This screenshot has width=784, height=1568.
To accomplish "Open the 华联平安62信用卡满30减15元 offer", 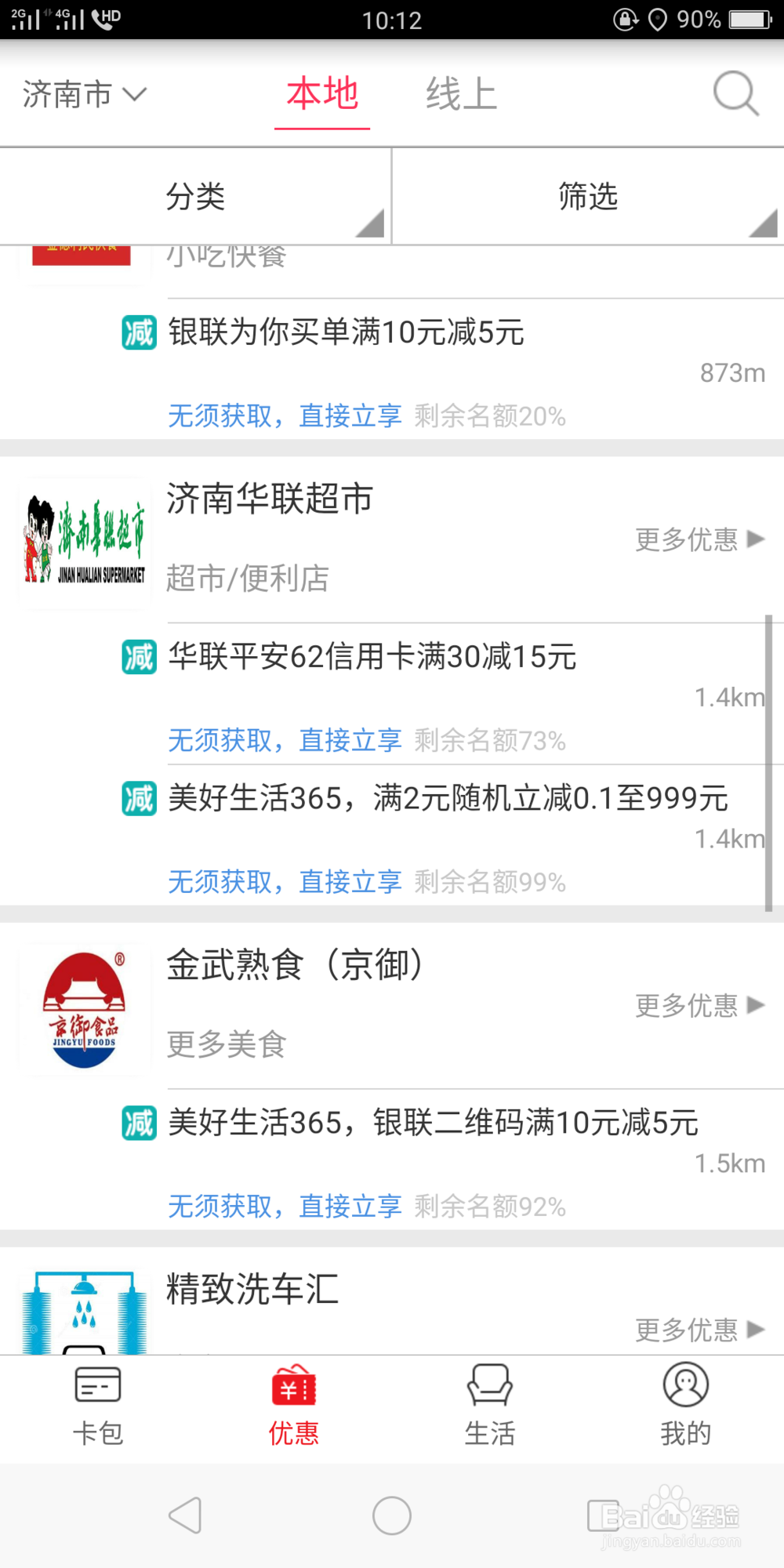I will (372, 658).
